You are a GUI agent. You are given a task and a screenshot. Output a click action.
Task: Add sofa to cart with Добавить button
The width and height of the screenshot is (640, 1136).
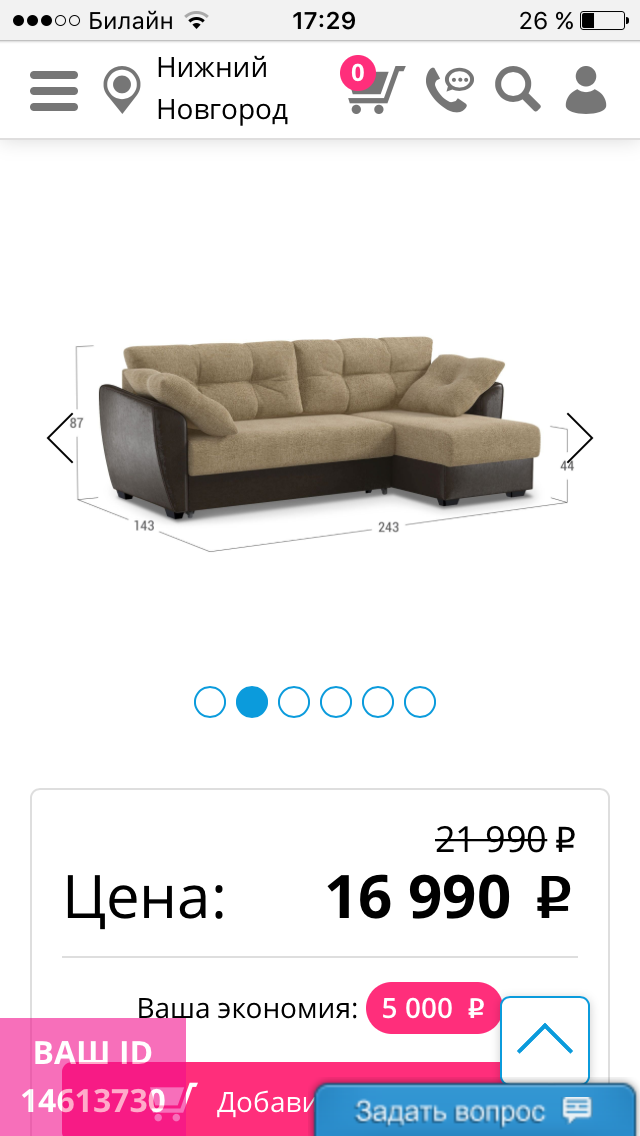(x=260, y=1100)
